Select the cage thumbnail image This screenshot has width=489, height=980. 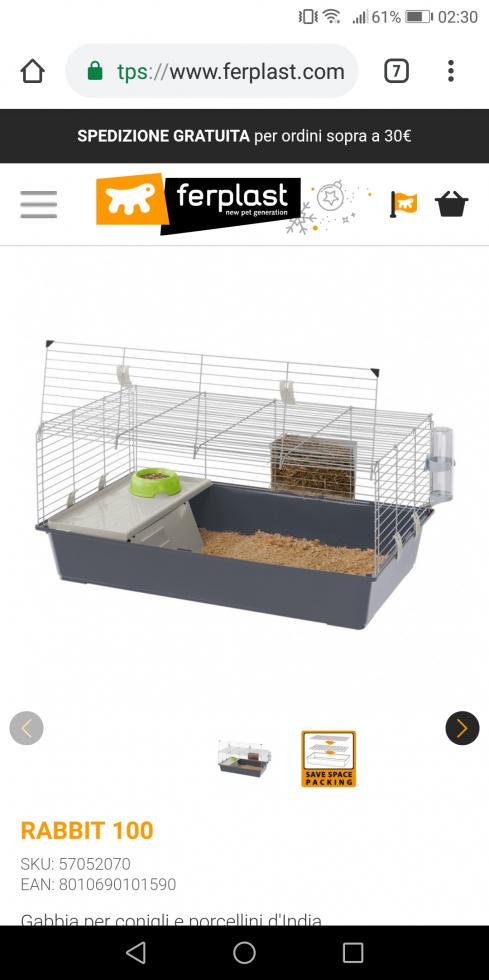pyautogui.click(x=244, y=758)
